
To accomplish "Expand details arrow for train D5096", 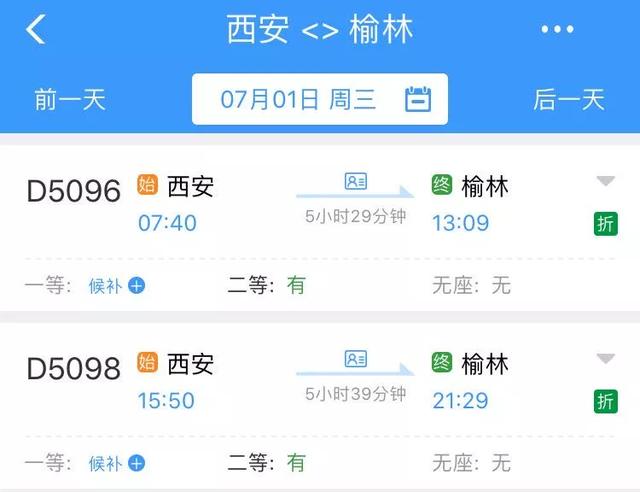I will (605, 182).
